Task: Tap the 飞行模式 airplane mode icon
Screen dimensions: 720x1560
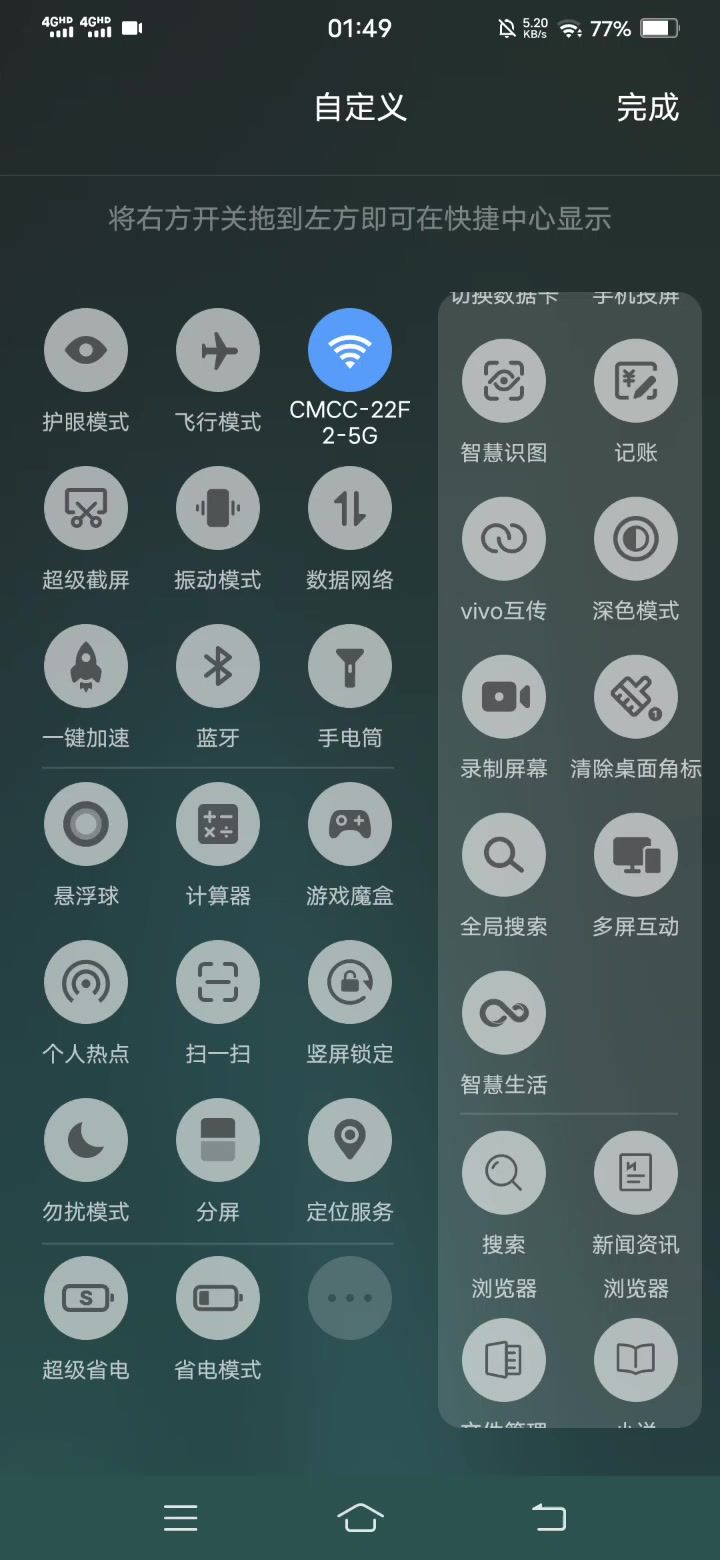Action: pos(218,351)
